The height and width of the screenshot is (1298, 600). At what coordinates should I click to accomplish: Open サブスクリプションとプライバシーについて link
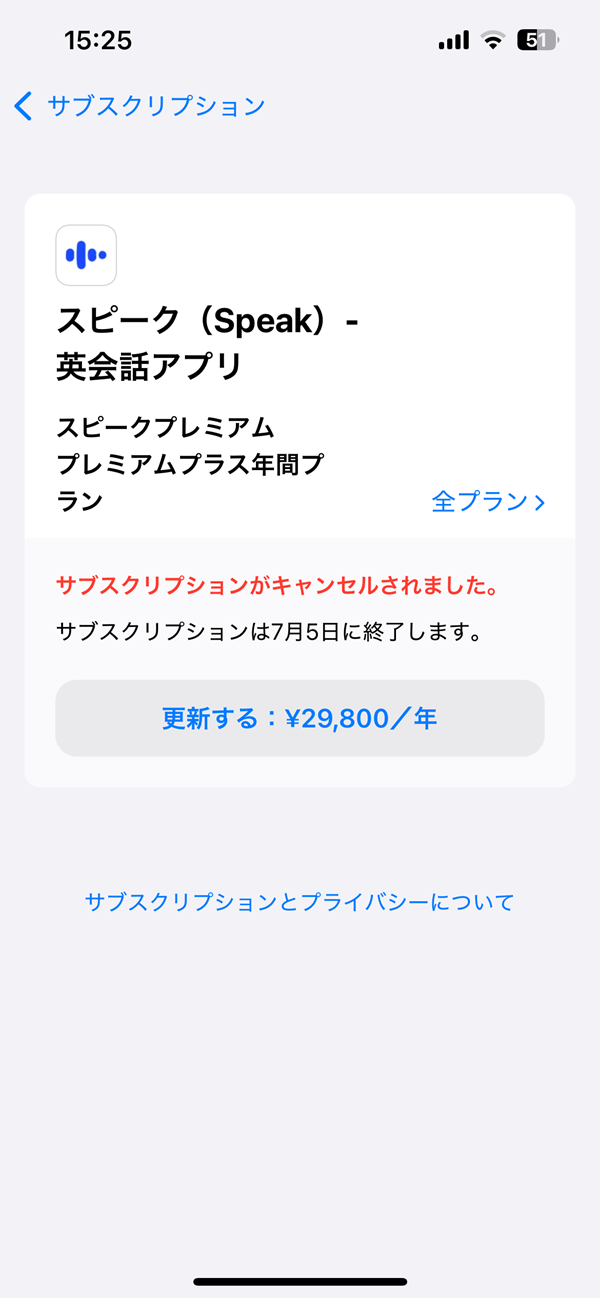(x=300, y=902)
